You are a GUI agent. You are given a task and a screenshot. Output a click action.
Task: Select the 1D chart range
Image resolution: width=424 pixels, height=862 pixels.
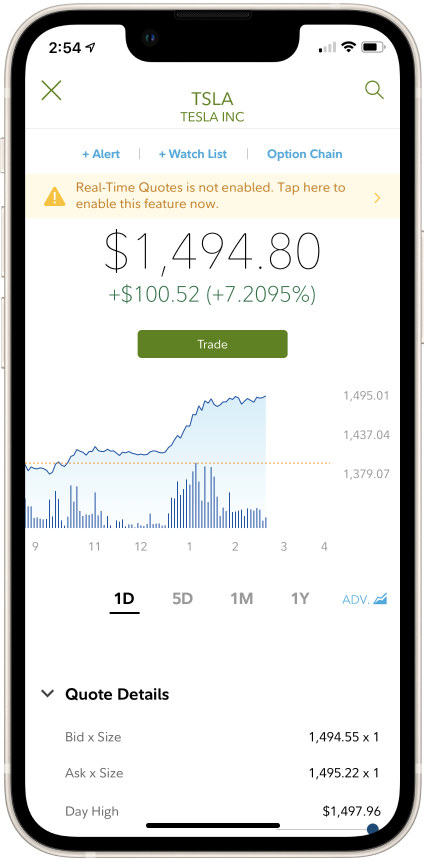point(124,599)
